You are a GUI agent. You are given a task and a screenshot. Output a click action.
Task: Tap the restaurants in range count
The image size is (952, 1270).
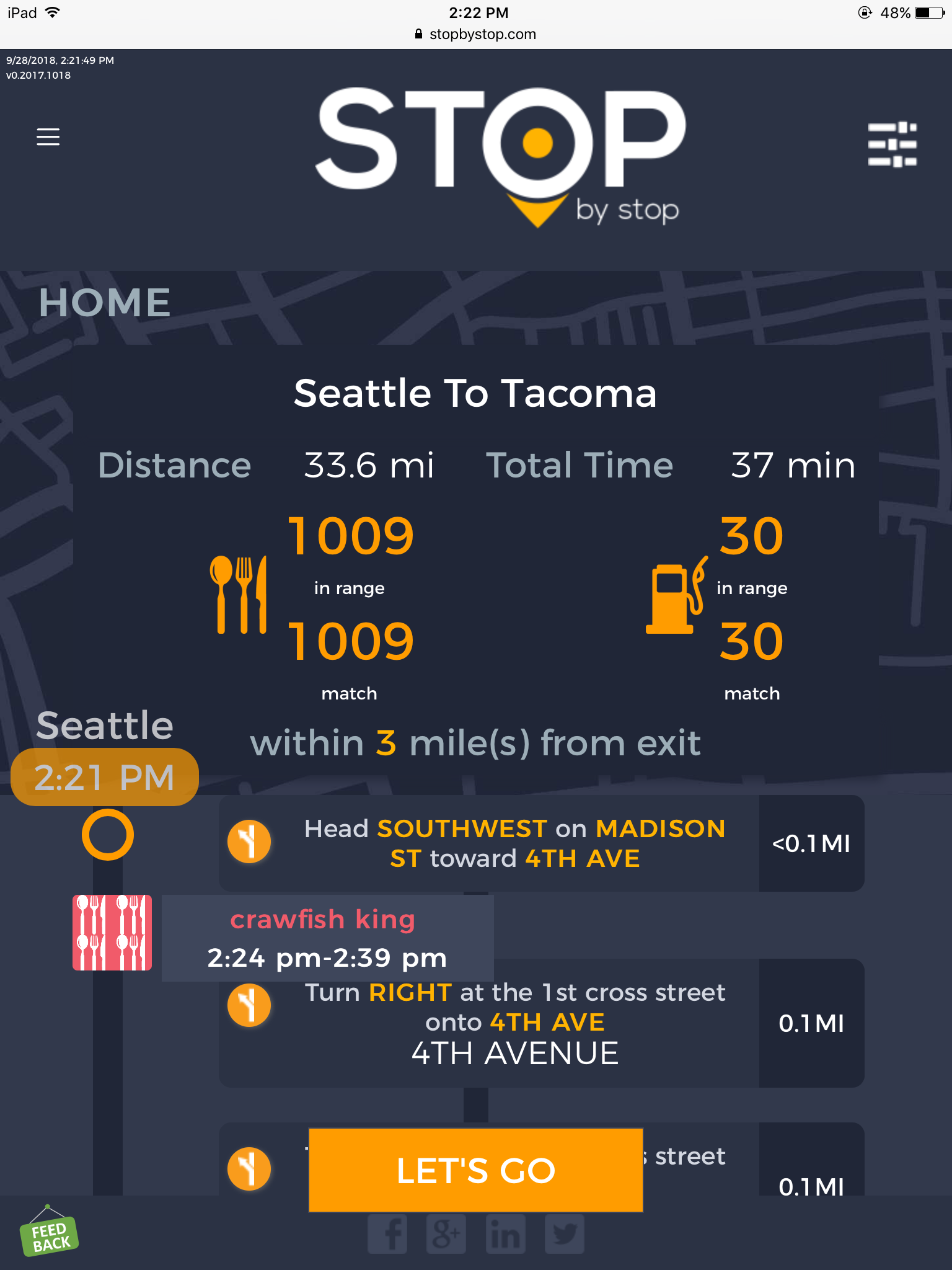350,537
